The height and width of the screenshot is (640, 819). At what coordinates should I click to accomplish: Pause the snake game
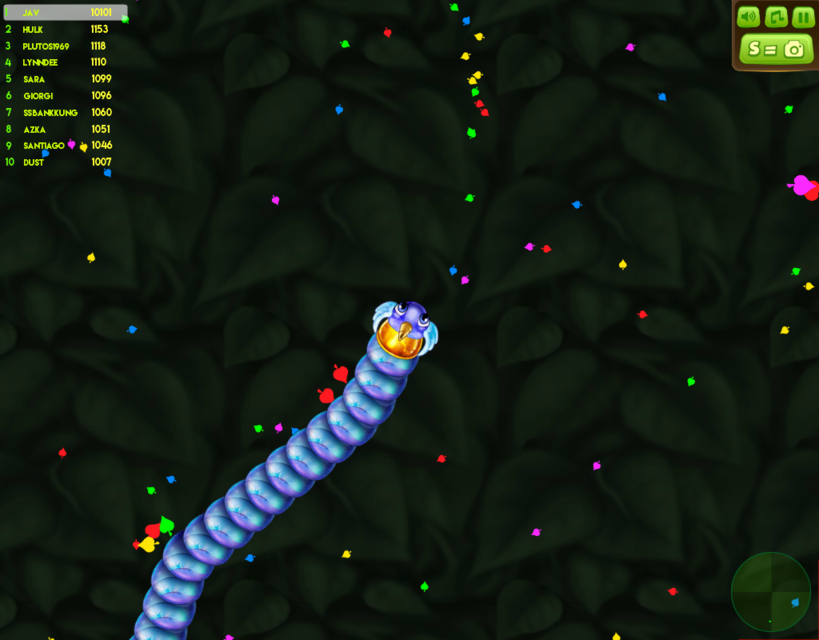[x=803, y=17]
